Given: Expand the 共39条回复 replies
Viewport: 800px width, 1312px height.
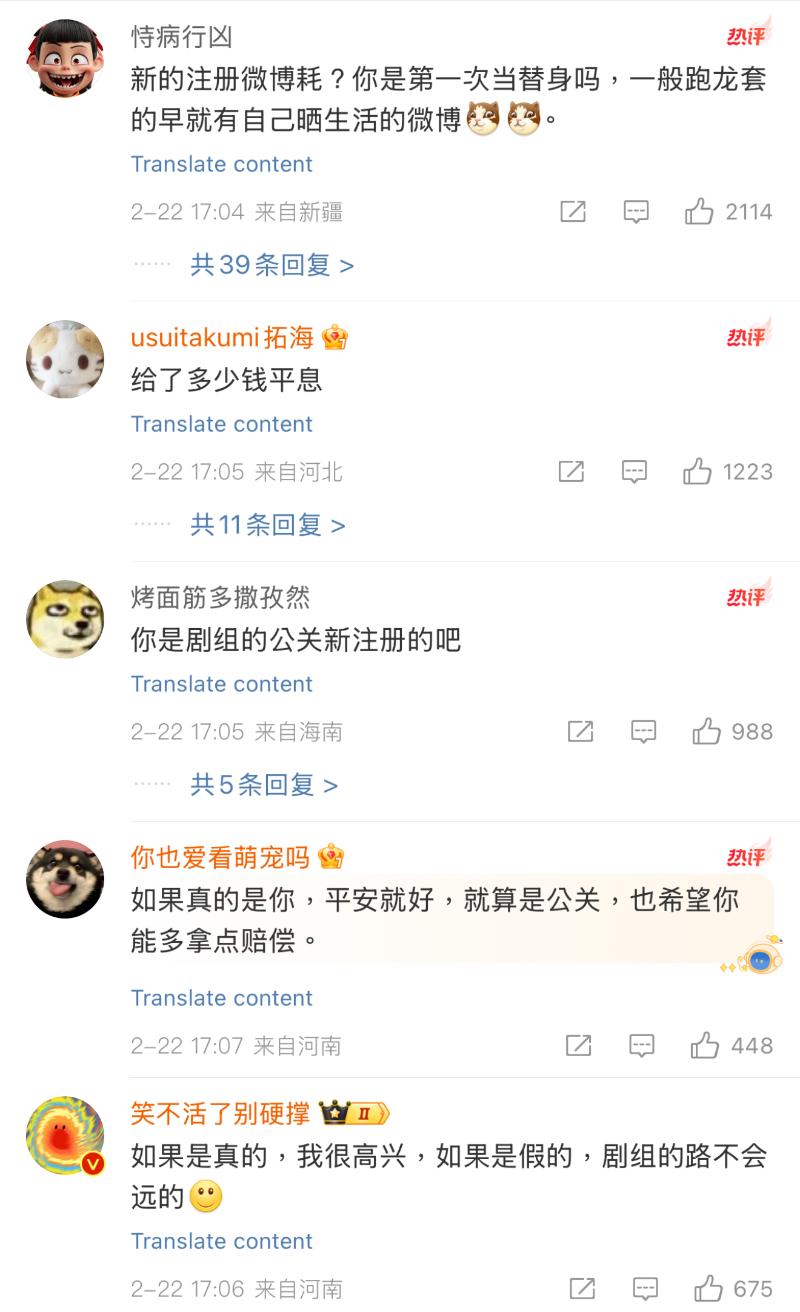Looking at the screenshot, I should [x=272, y=265].
